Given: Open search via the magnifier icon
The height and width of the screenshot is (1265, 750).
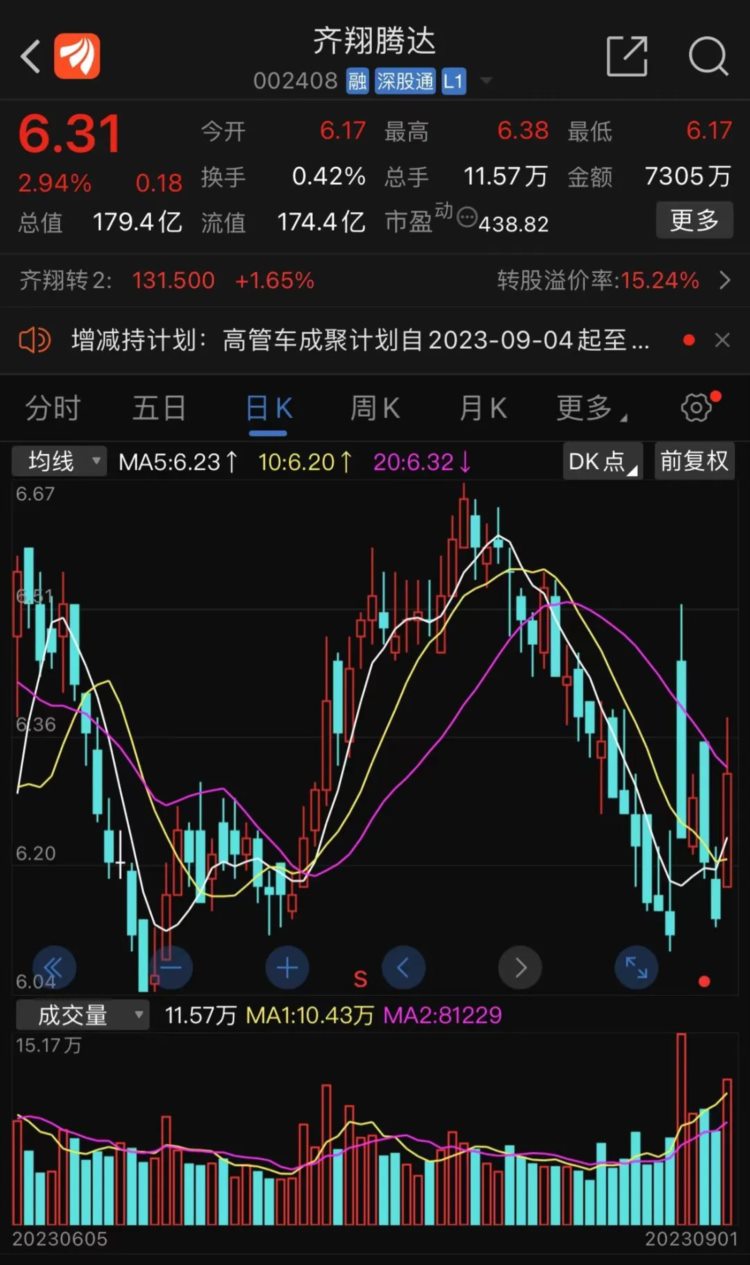Looking at the screenshot, I should pos(708,57).
